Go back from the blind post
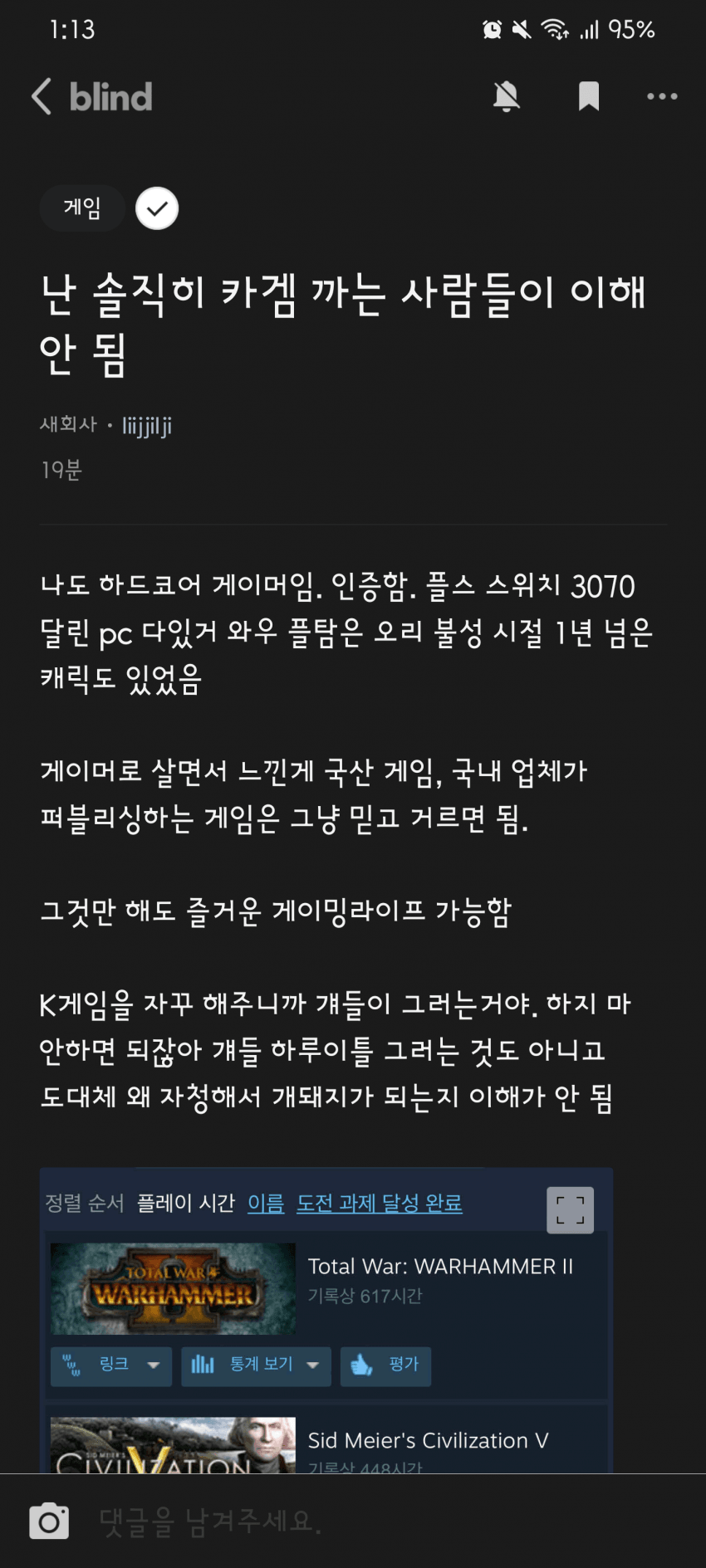 point(42,97)
